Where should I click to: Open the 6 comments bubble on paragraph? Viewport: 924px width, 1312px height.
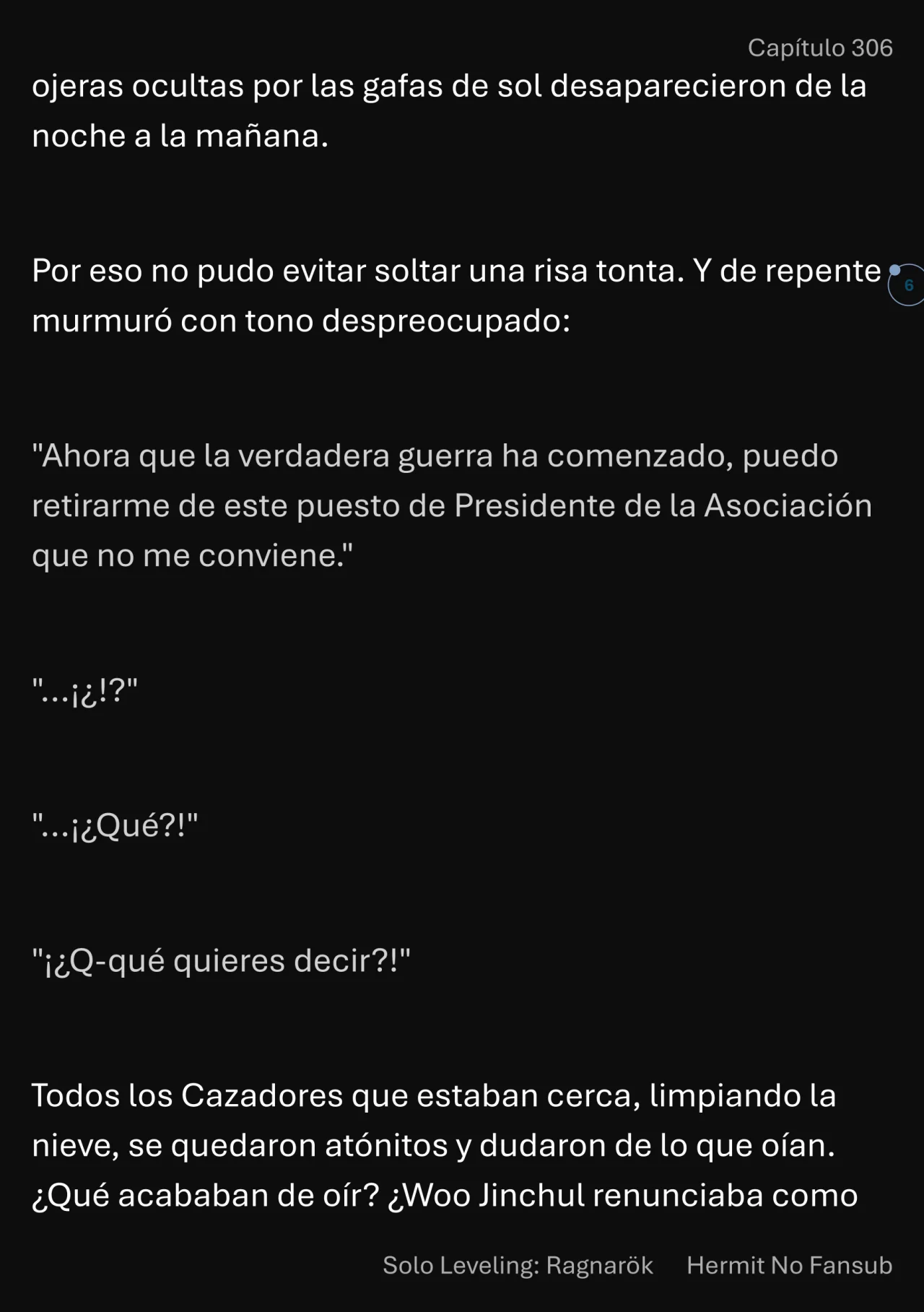pos(907,285)
